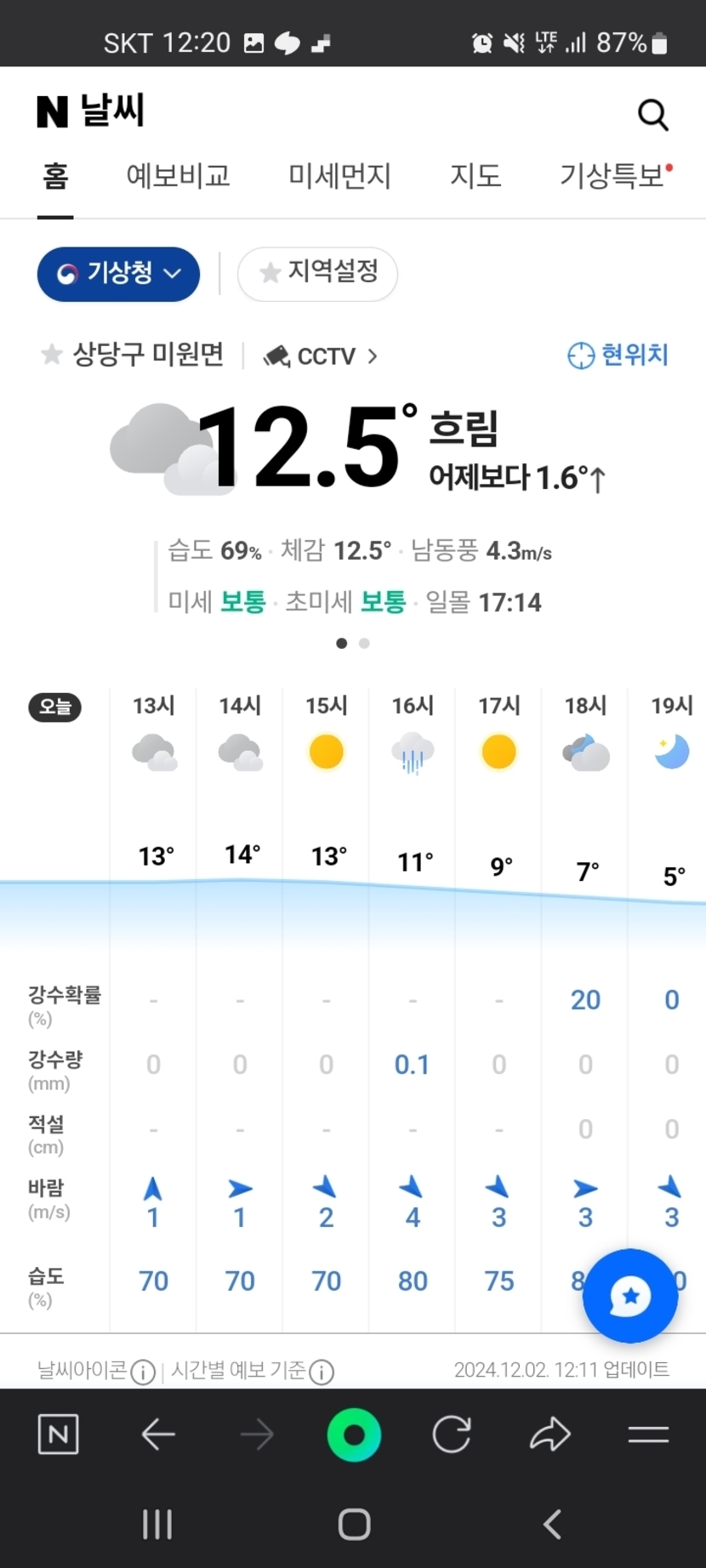Viewport: 706px width, 1568px height.
Task: Reload the weather page
Action: (452, 1435)
